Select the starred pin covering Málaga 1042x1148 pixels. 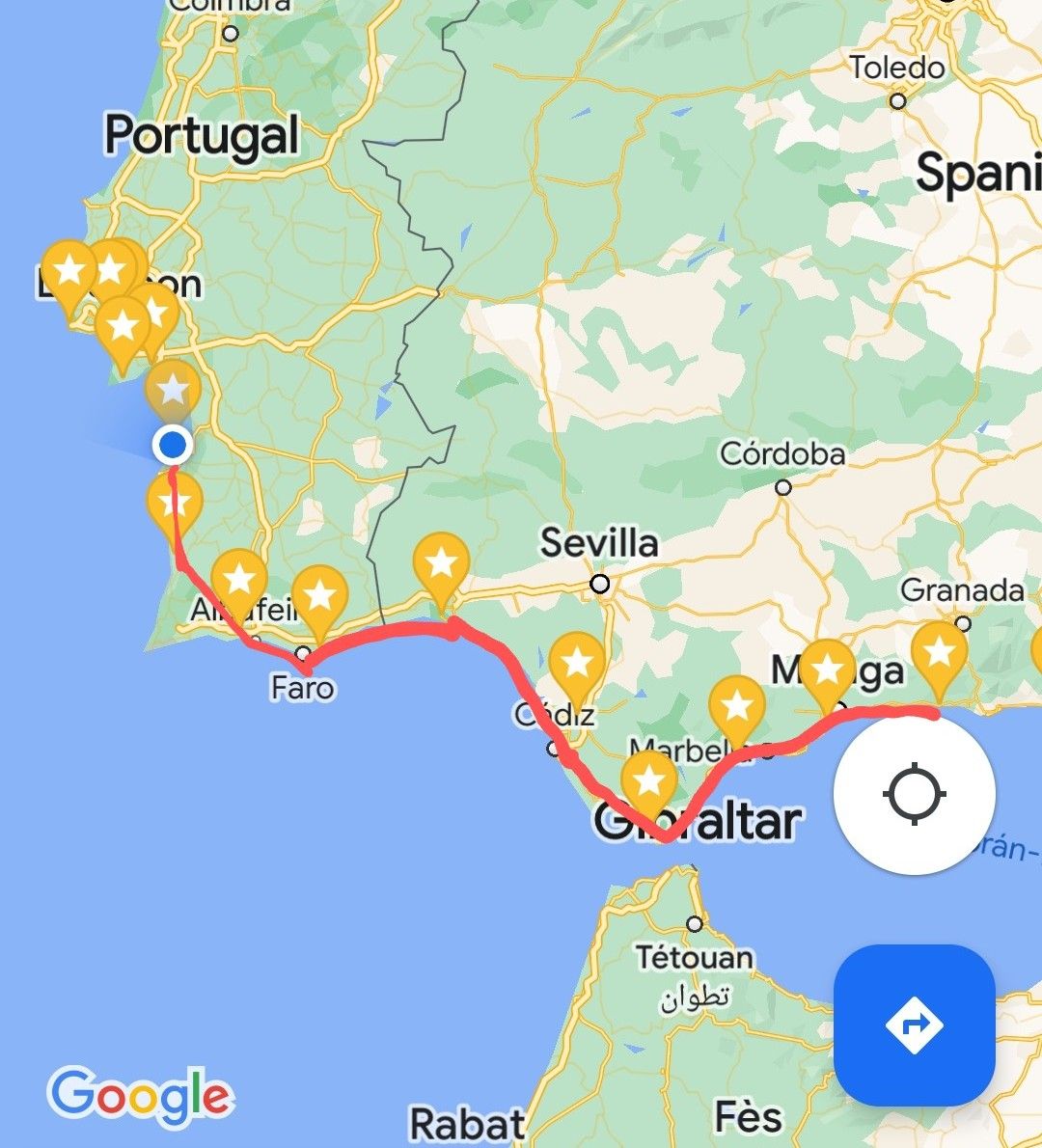[827, 669]
